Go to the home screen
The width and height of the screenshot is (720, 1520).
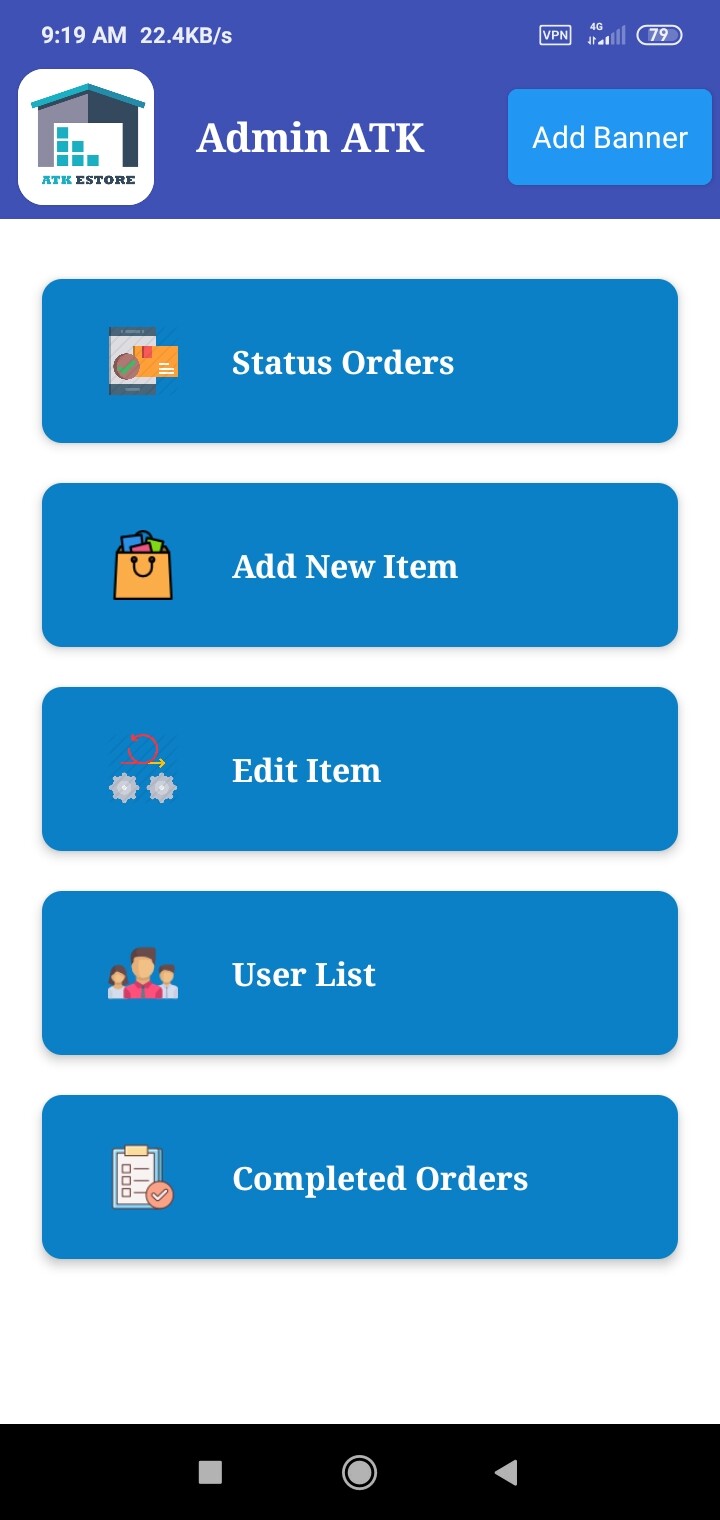[x=359, y=1471]
